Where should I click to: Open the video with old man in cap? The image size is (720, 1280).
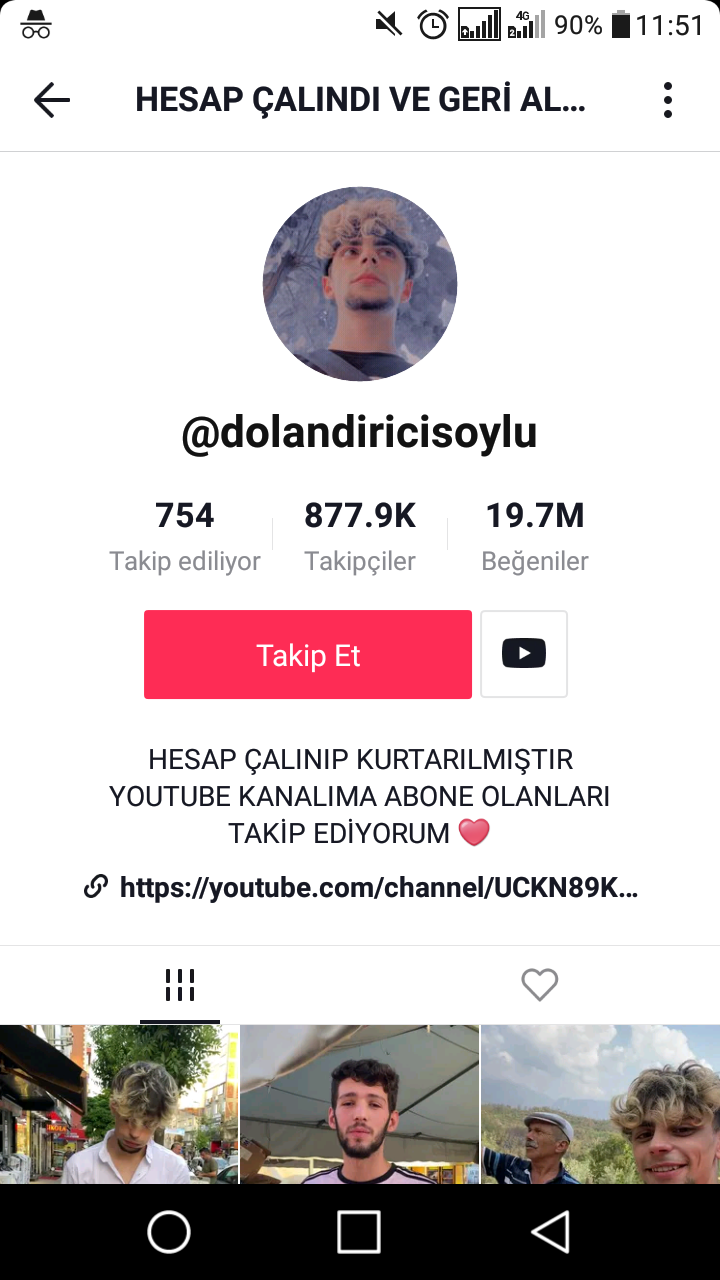tap(601, 1105)
